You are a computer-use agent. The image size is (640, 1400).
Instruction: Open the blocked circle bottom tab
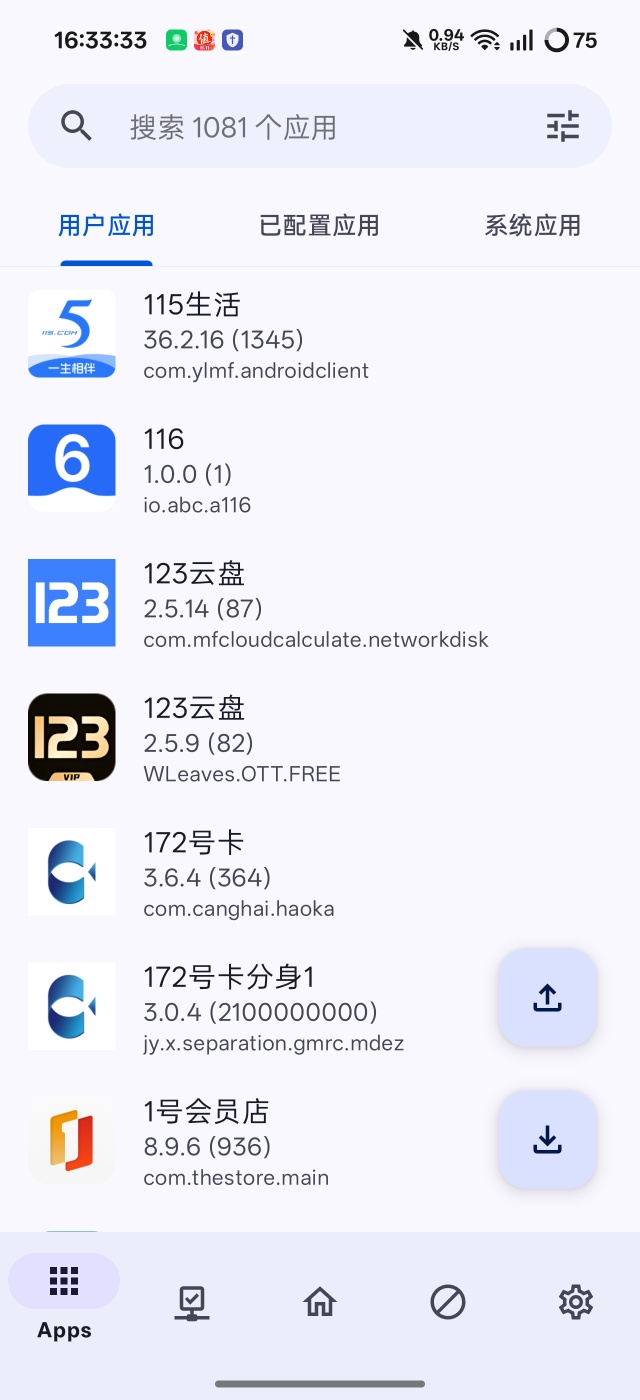(447, 1302)
